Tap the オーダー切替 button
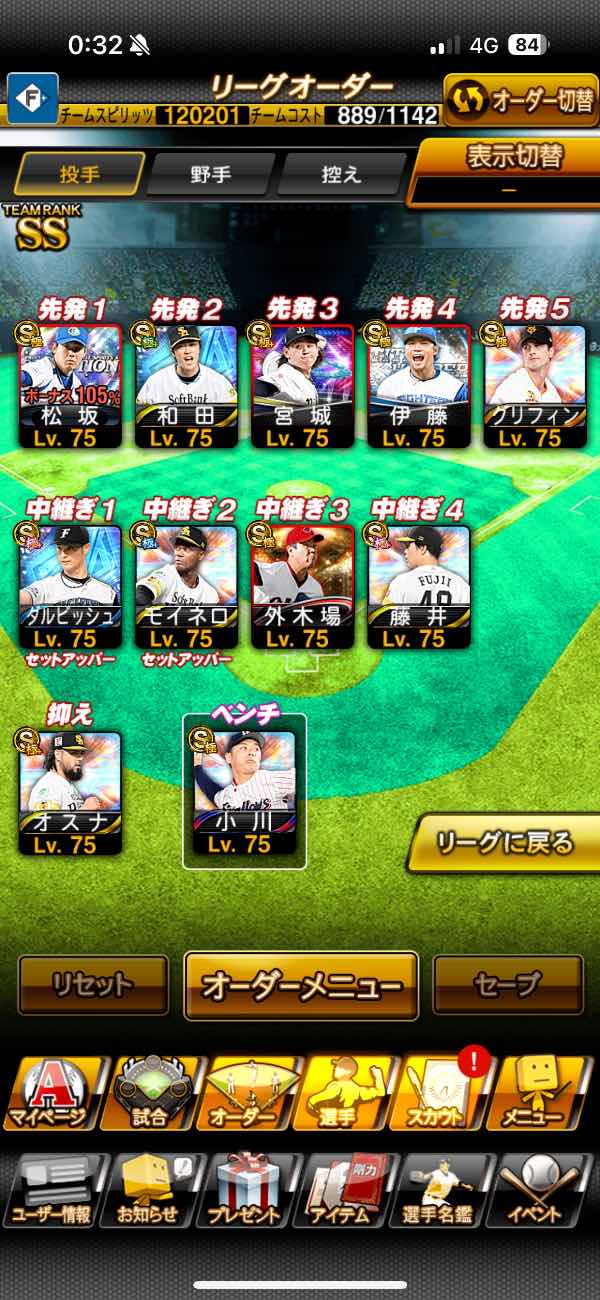Viewport: 600px width, 1300px height. point(520,102)
